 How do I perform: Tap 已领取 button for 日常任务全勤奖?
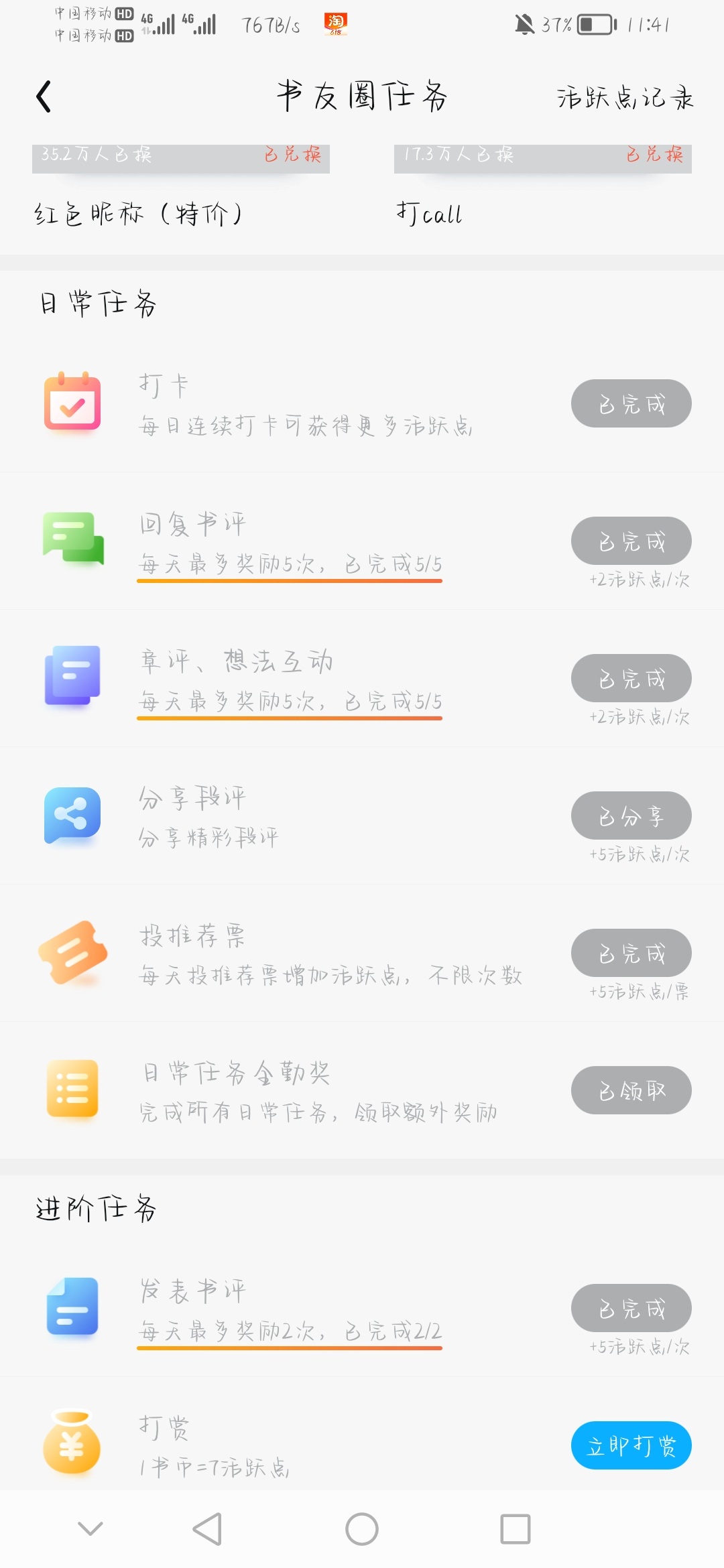631,1090
